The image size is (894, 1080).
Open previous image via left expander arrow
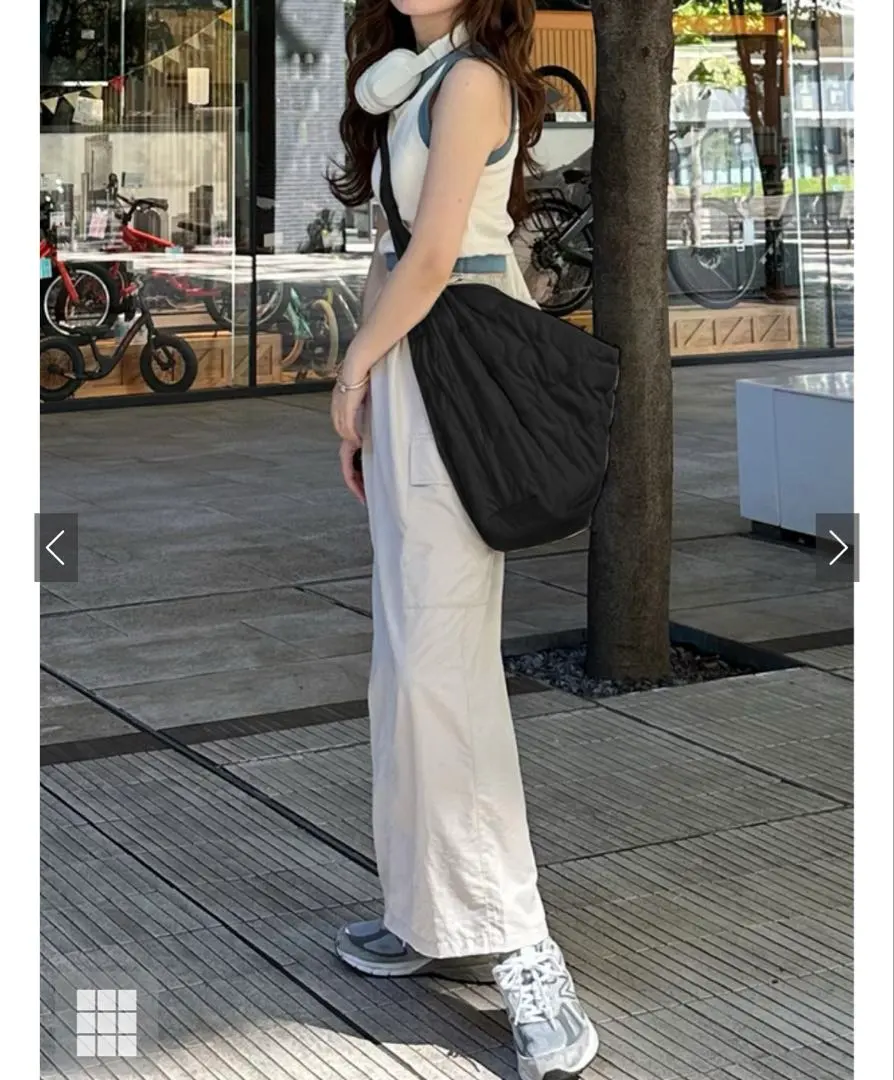pyautogui.click(x=57, y=545)
